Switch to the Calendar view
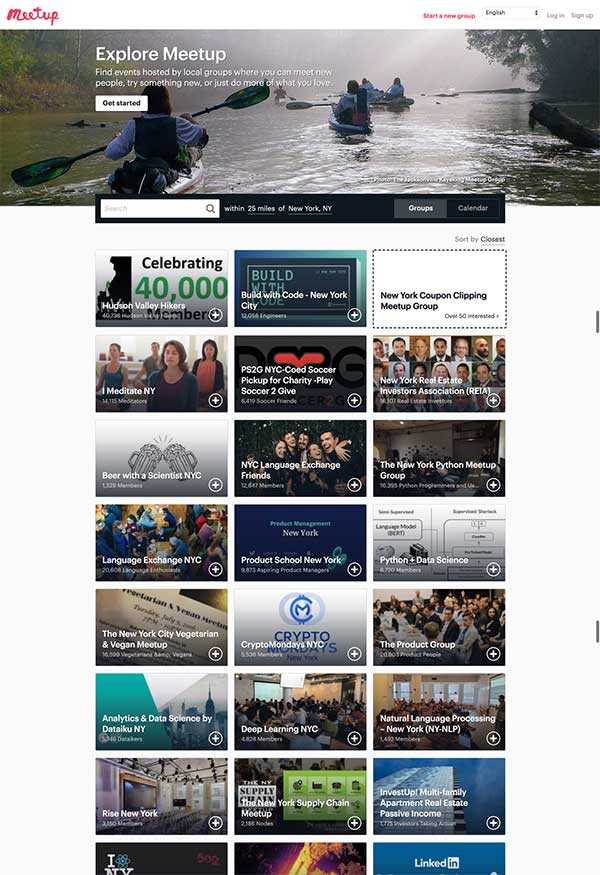Image resolution: width=600 pixels, height=875 pixels. coord(473,208)
